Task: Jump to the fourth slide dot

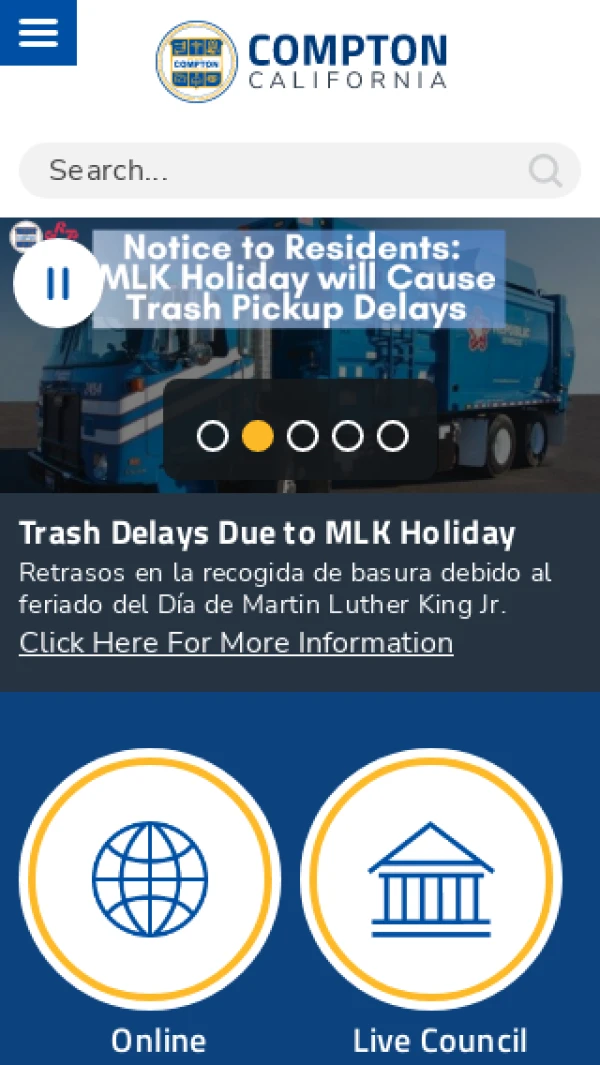Action: [x=348, y=436]
